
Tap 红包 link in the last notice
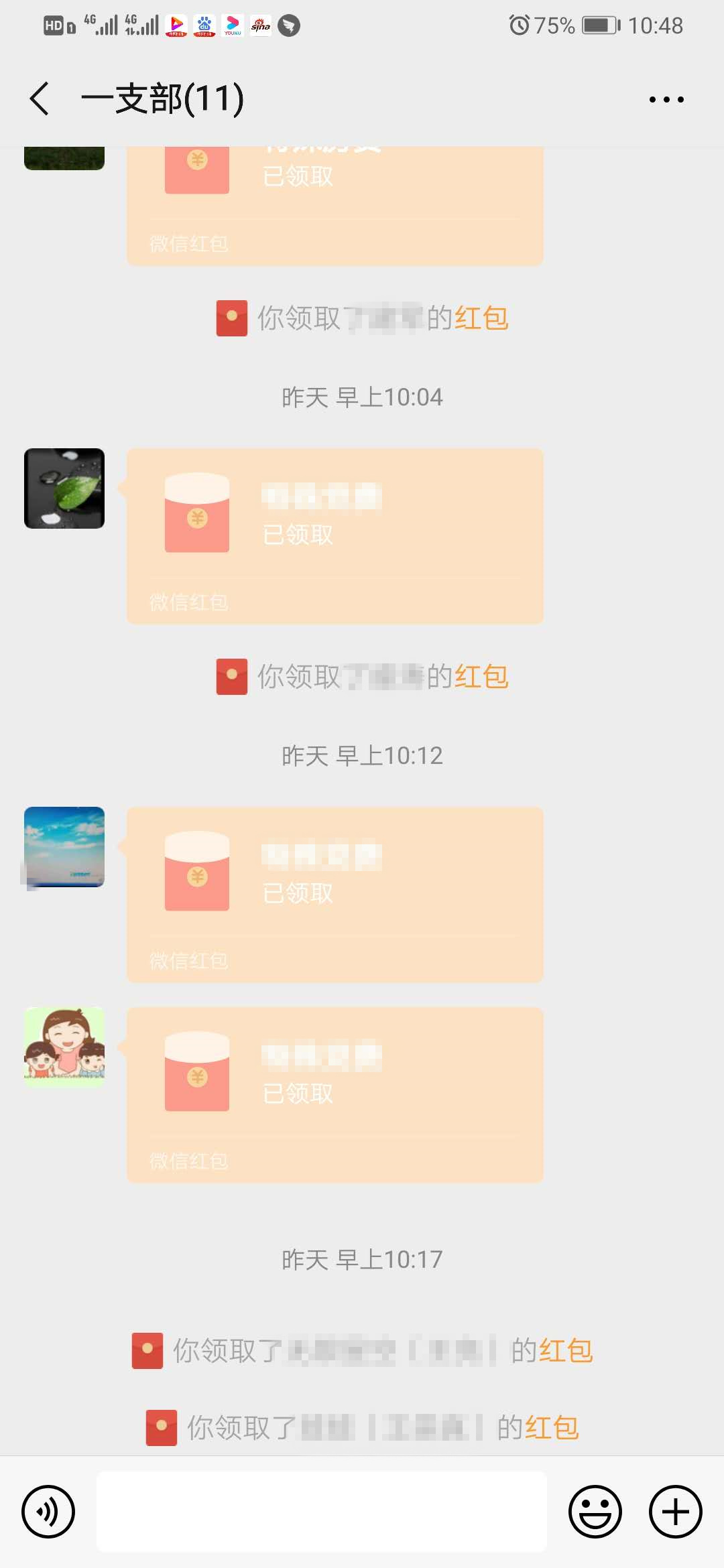click(552, 1428)
